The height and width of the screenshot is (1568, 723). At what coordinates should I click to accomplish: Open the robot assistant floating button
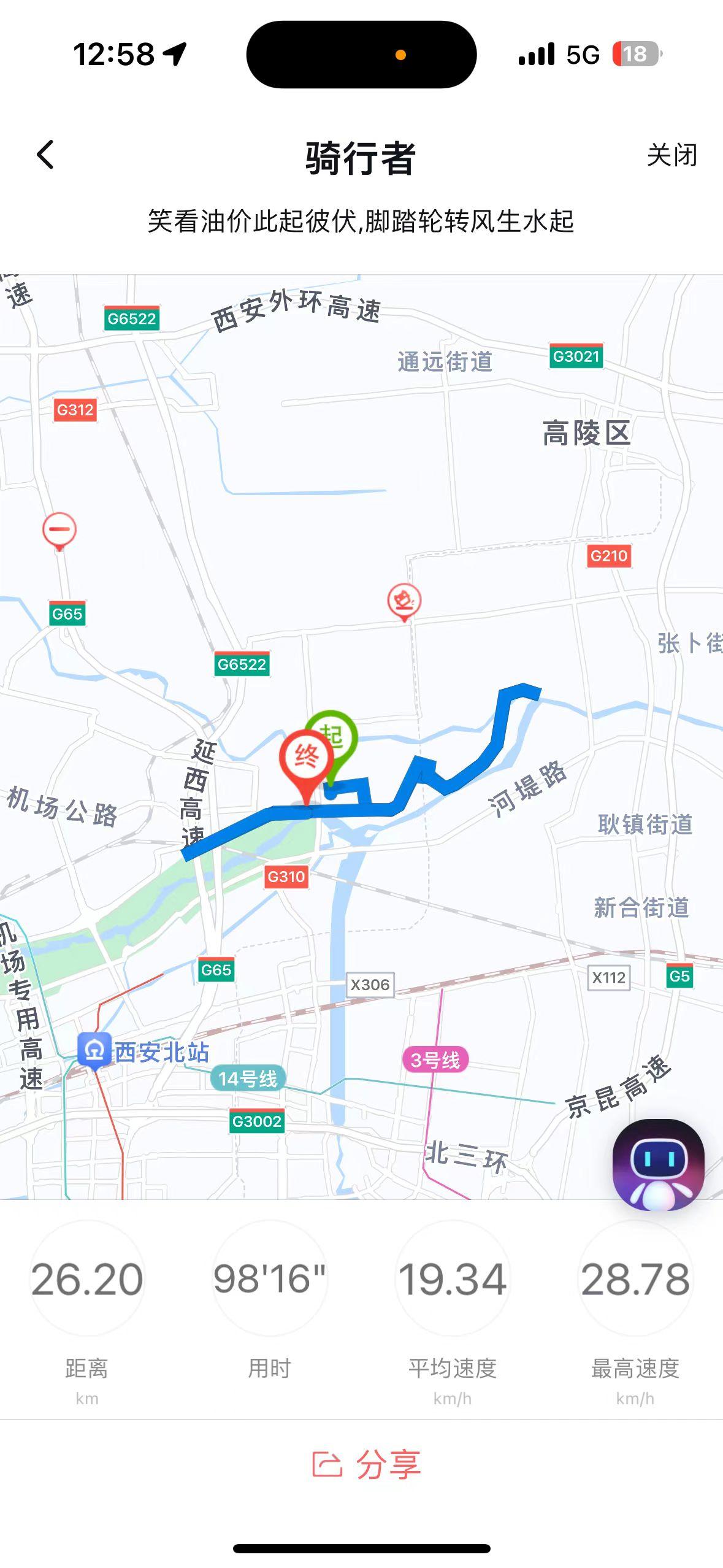(x=658, y=1164)
